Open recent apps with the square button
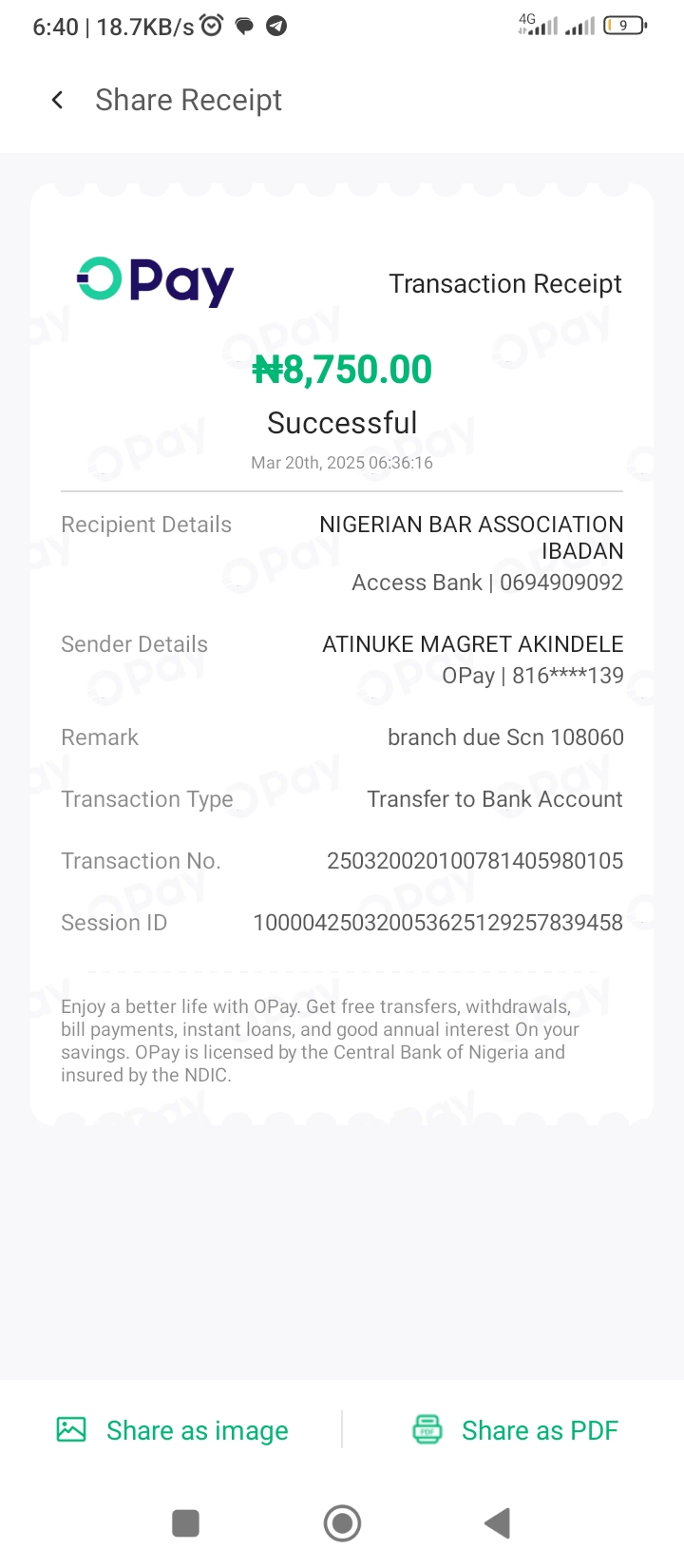 click(185, 1523)
